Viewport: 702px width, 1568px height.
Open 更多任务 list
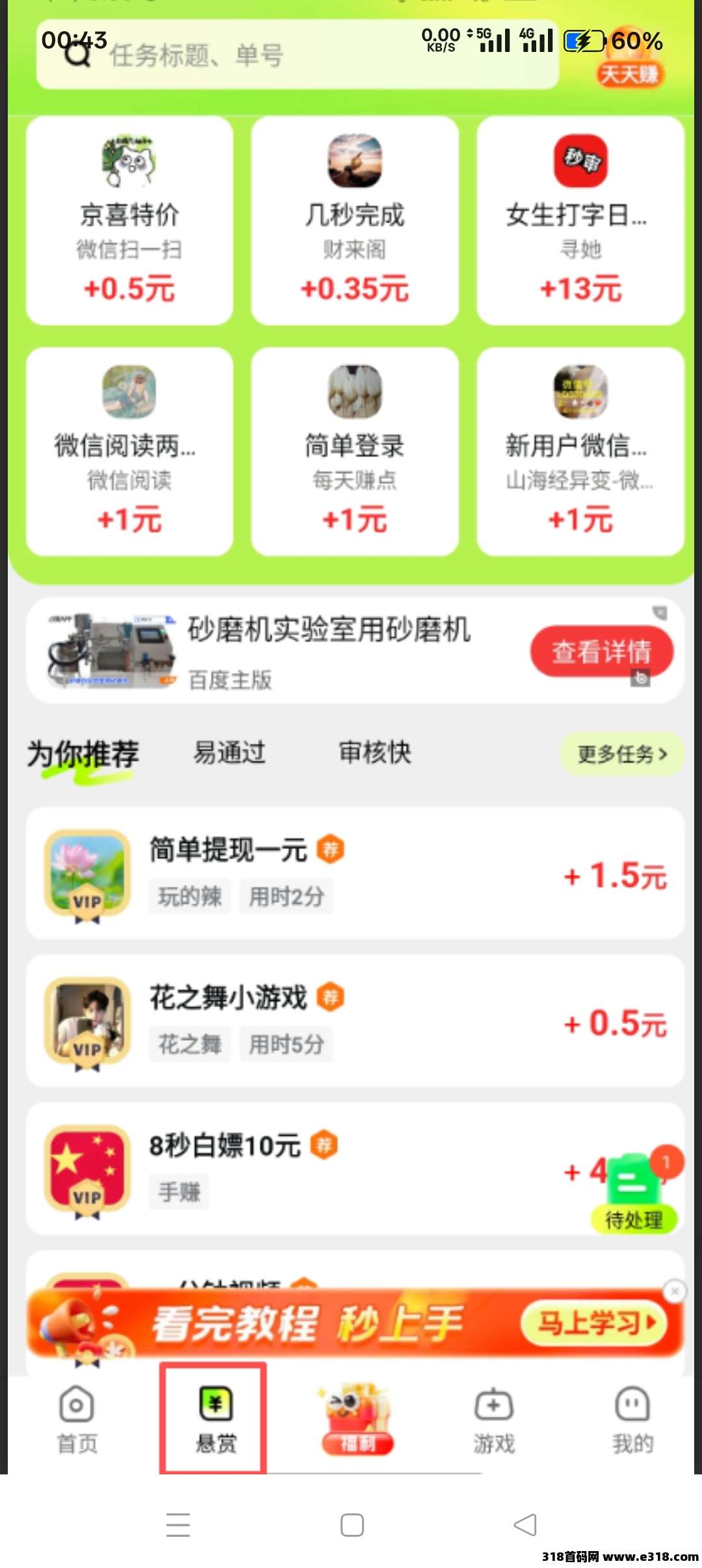(622, 754)
